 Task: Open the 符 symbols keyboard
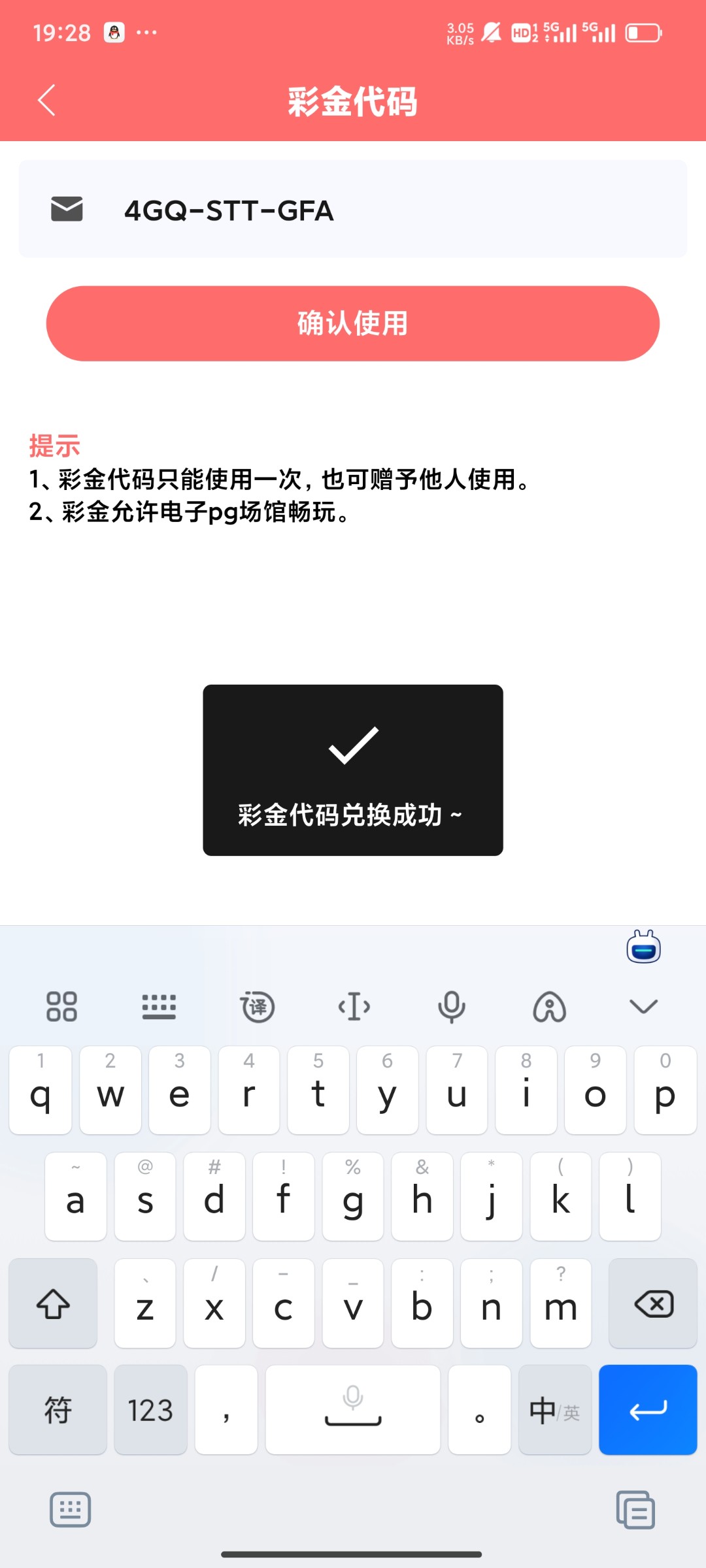pos(58,1409)
